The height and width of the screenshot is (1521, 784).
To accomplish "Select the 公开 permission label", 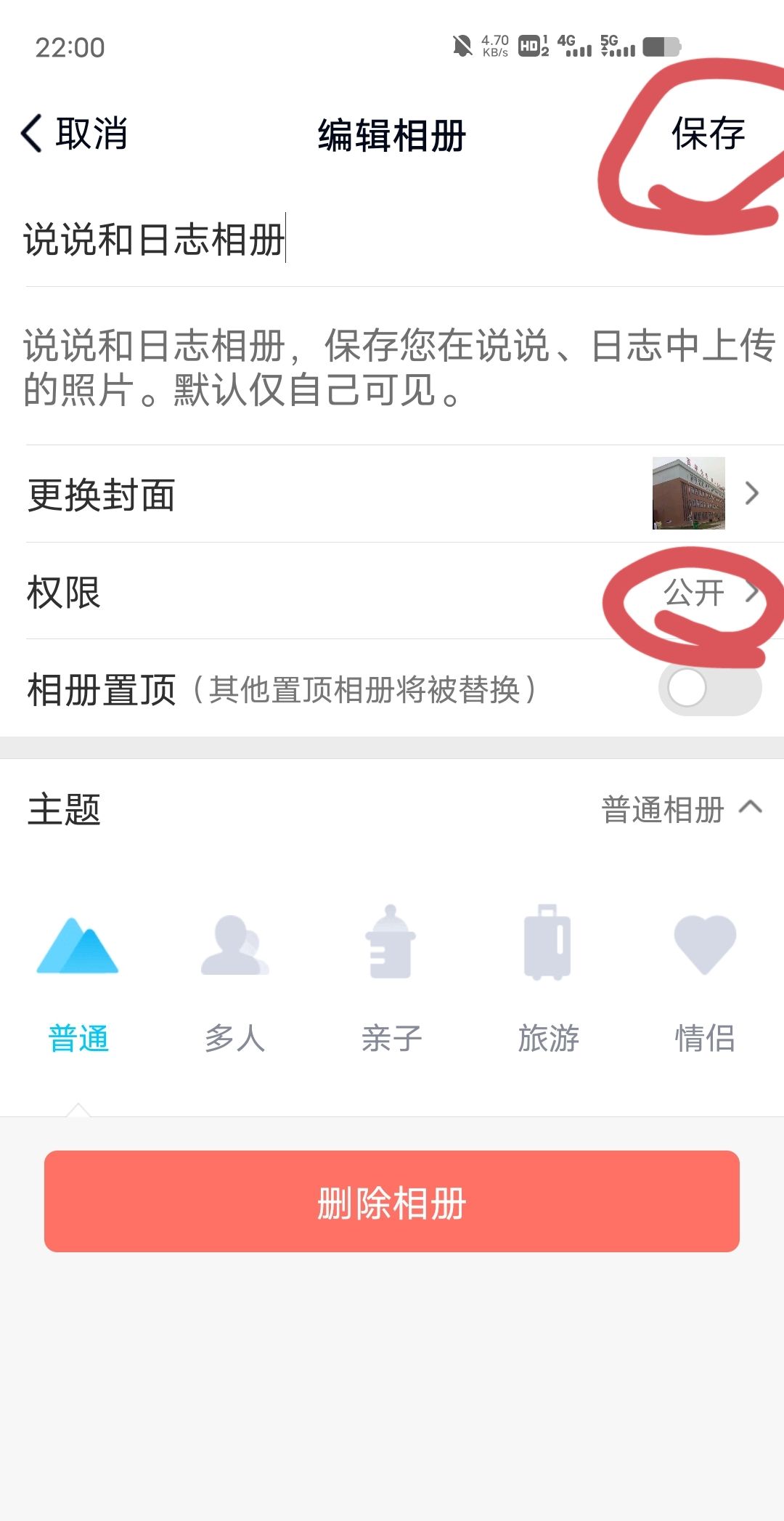I will point(693,593).
